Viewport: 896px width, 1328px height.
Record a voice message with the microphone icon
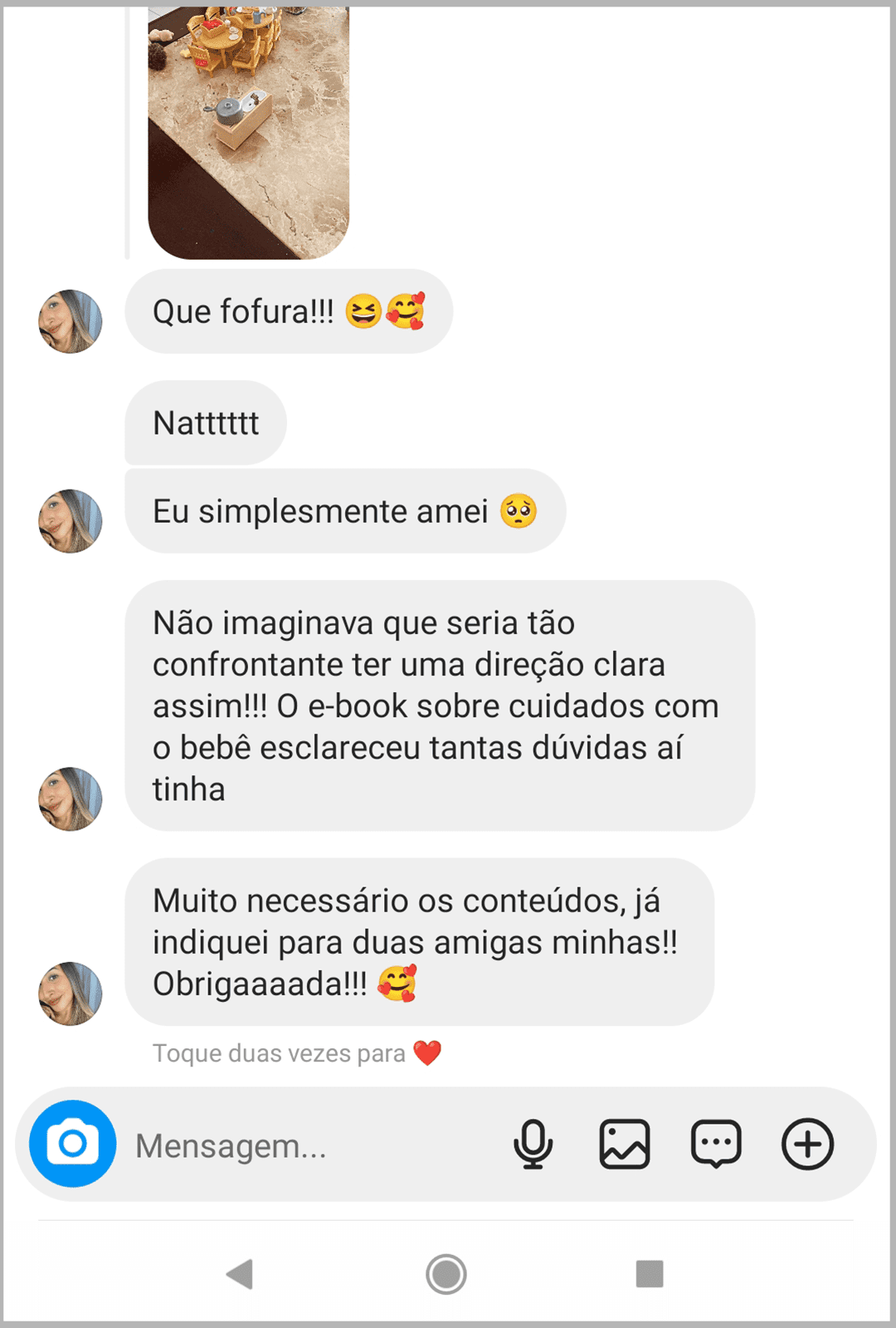[x=535, y=1144]
